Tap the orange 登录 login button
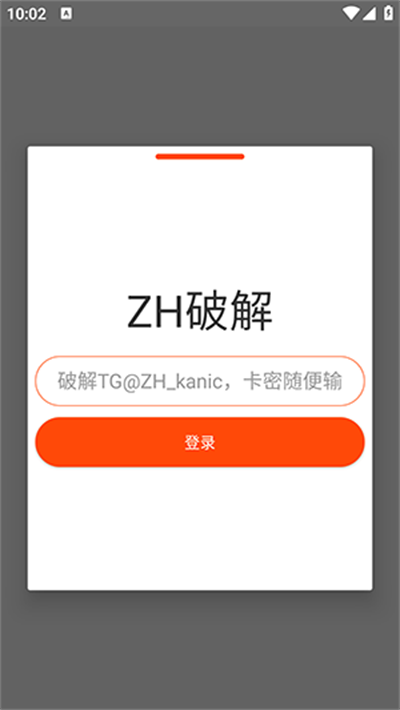Screen dimensions: 400x710 click(200, 442)
